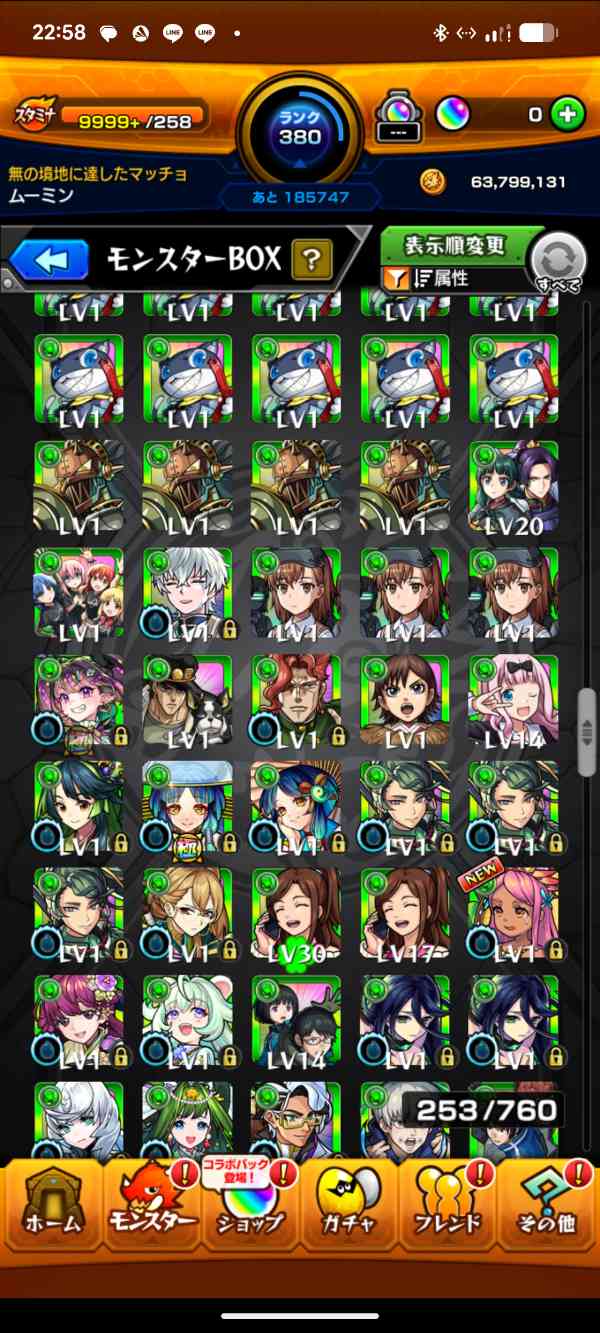The width and height of the screenshot is (600, 1333).
Task: Tap the scrollbar handle at right edge
Action: pos(587,732)
